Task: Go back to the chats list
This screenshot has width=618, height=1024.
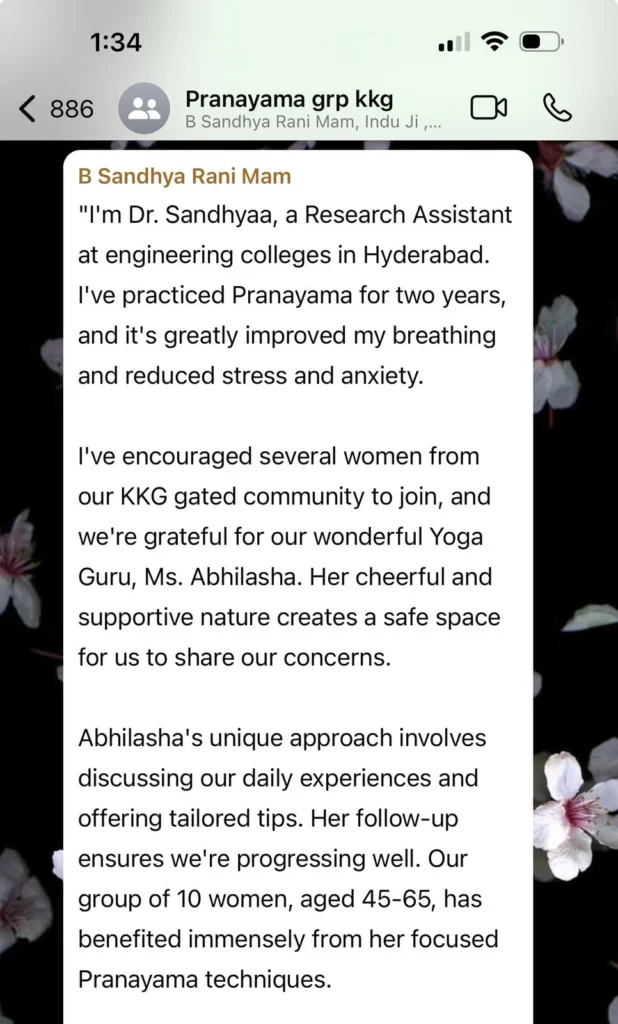Action: coord(56,108)
